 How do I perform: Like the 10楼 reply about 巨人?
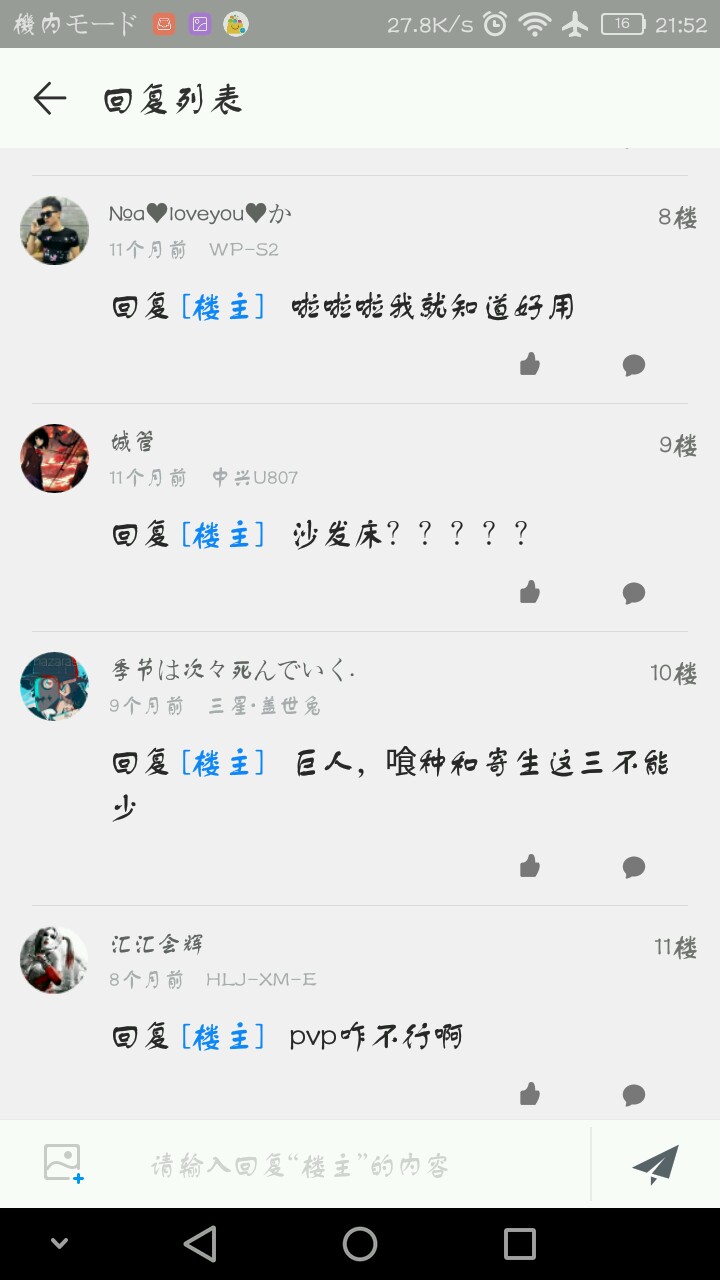(x=530, y=866)
